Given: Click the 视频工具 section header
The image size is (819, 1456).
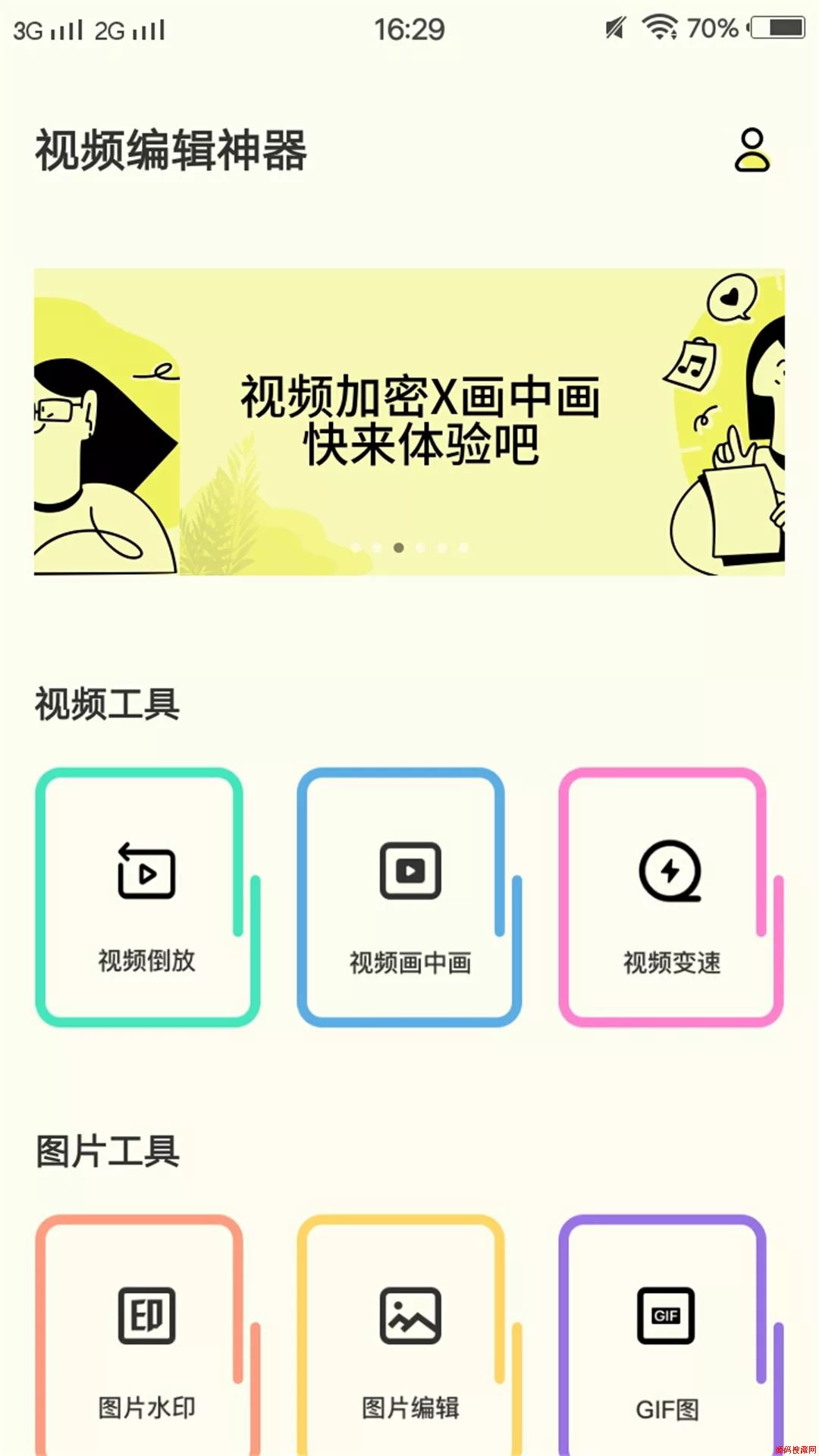Looking at the screenshot, I should [105, 704].
